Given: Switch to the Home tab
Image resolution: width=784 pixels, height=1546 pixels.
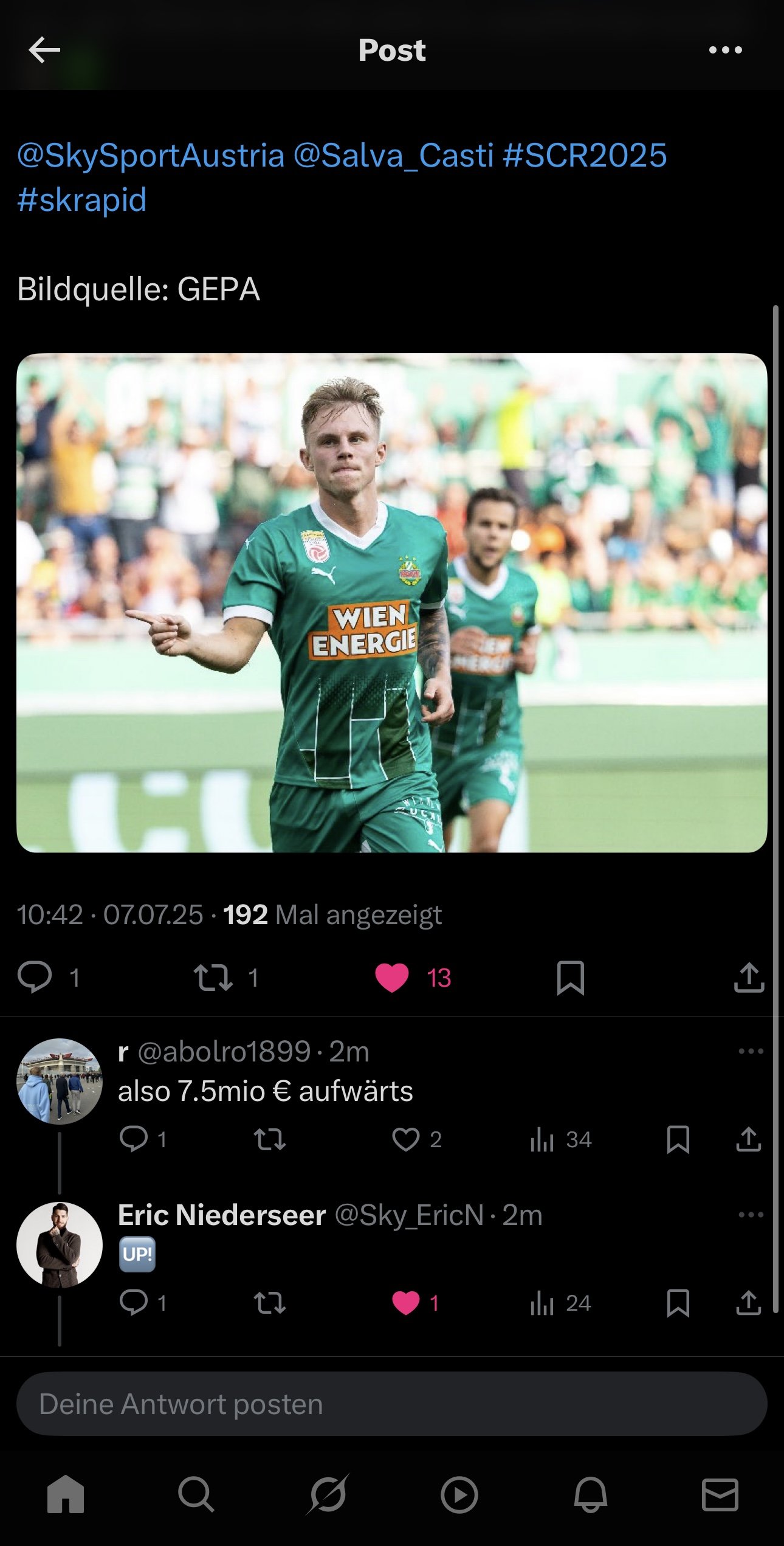Looking at the screenshot, I should 66,1494.
